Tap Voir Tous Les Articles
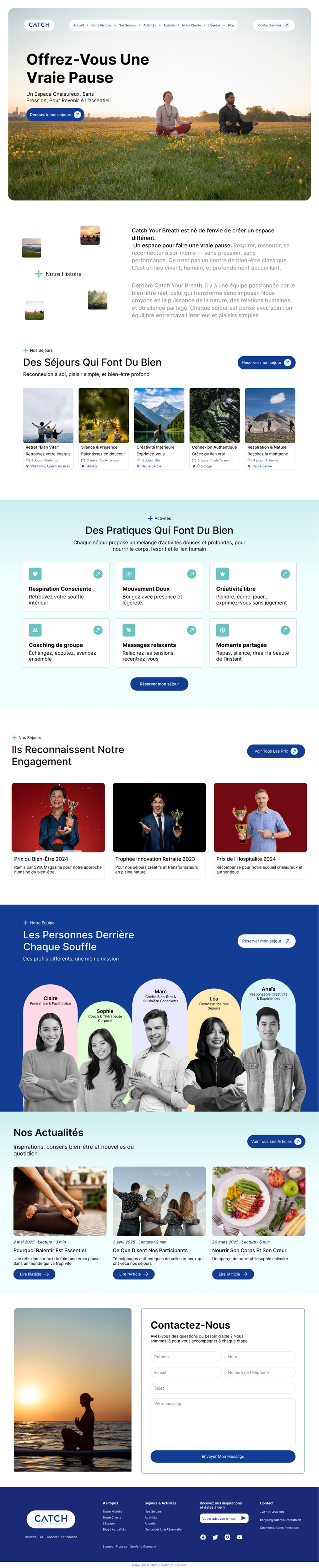This screenshot has height=1568, width=319. [276, 1141]
